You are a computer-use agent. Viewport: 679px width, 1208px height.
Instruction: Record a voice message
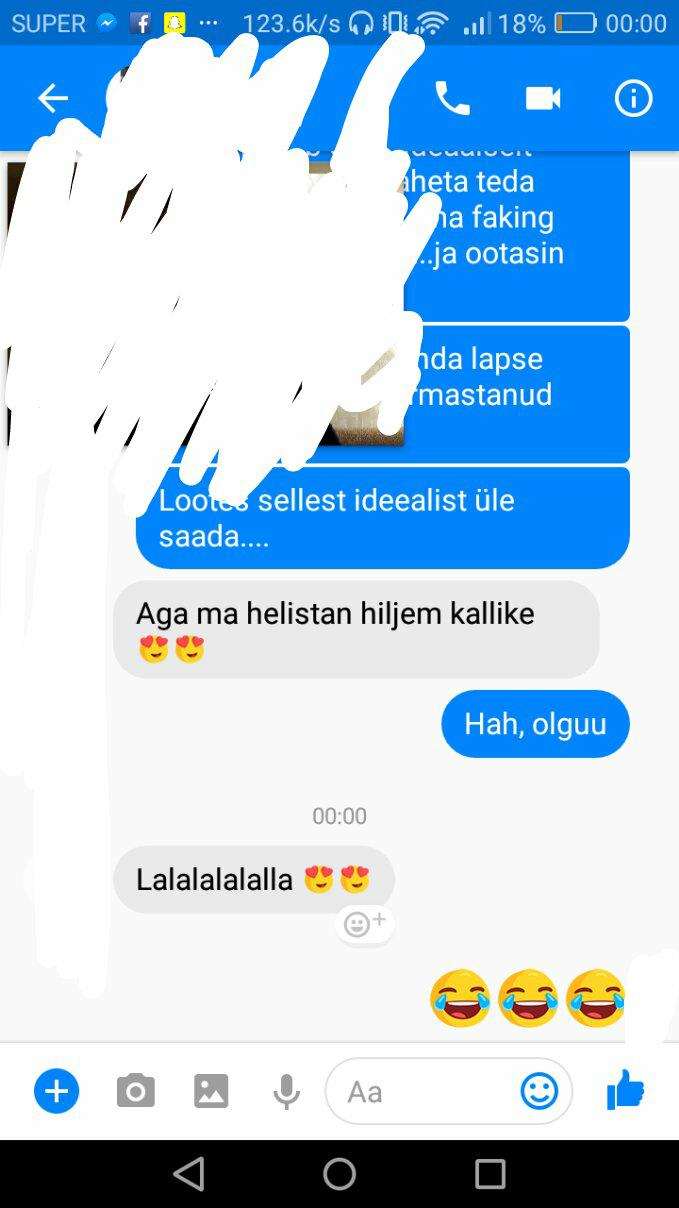pyautogui.click(x=287, y=1091)
